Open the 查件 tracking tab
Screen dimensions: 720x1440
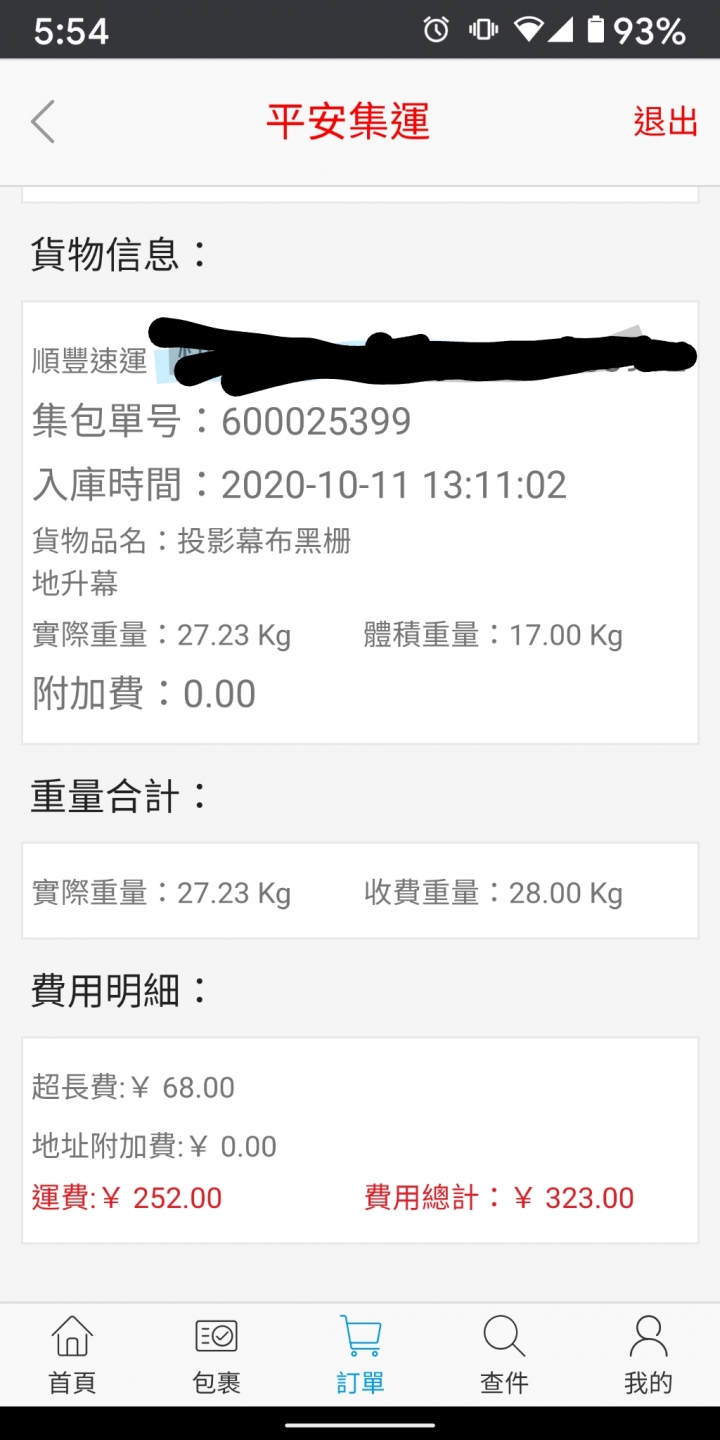[x=504, y=1355]
